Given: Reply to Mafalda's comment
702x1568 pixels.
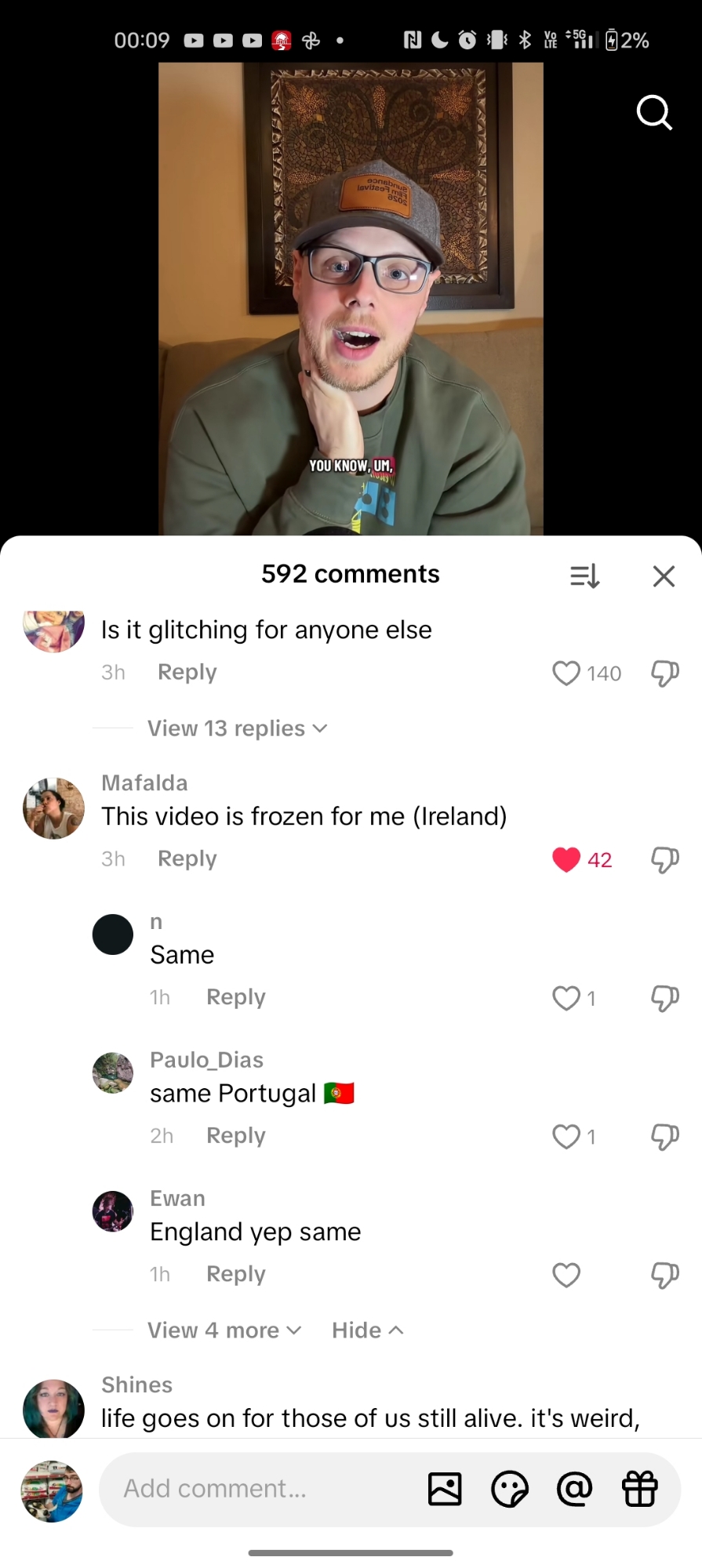Looking at the screenshot, I should (187, 858).
